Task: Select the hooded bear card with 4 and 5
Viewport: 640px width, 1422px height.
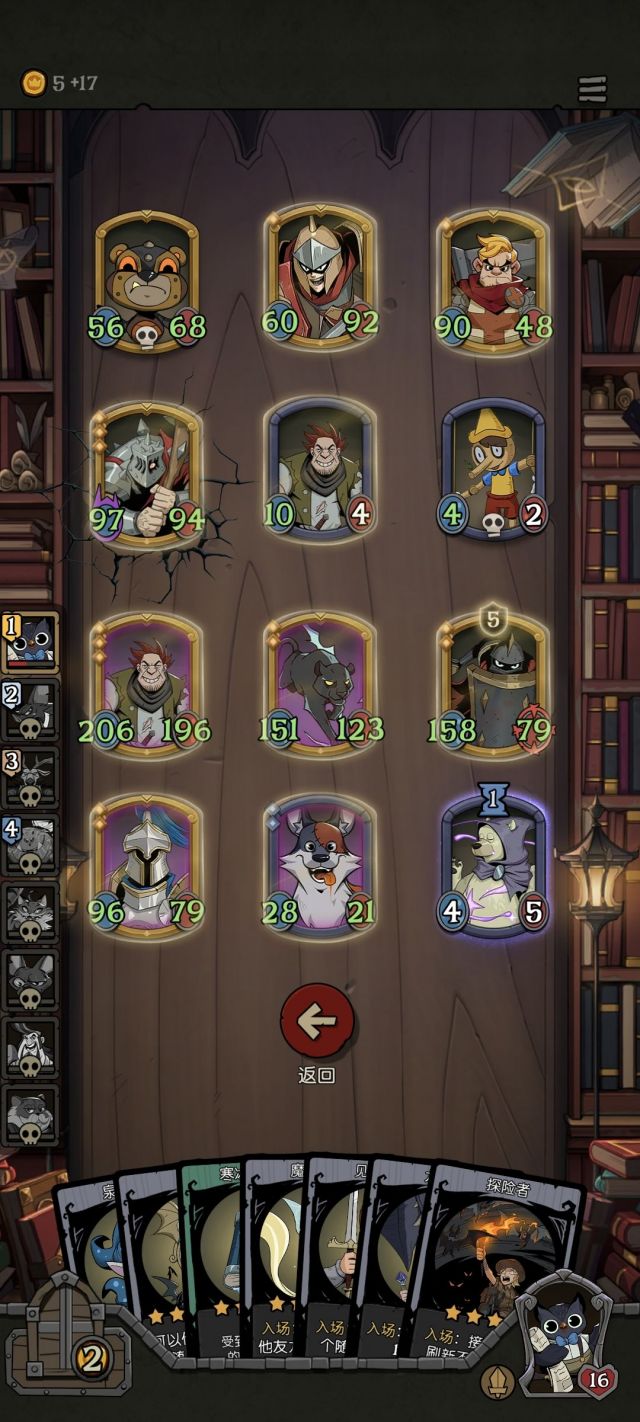Action: (493, 867)
